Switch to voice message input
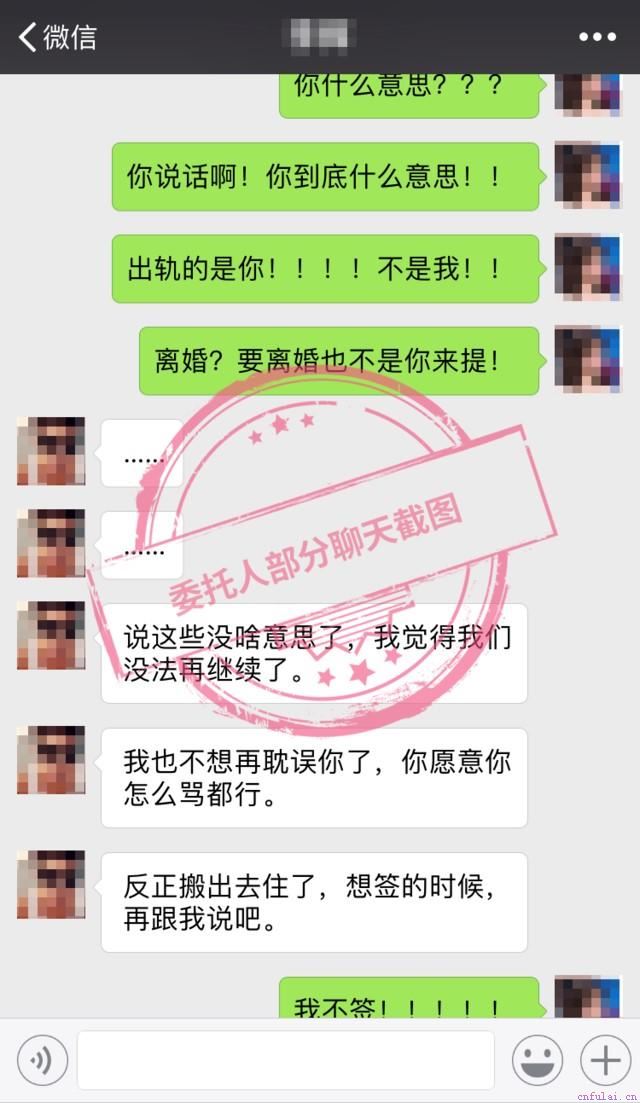Viewport: 640px width, 1103px height. pos(41,1060)
